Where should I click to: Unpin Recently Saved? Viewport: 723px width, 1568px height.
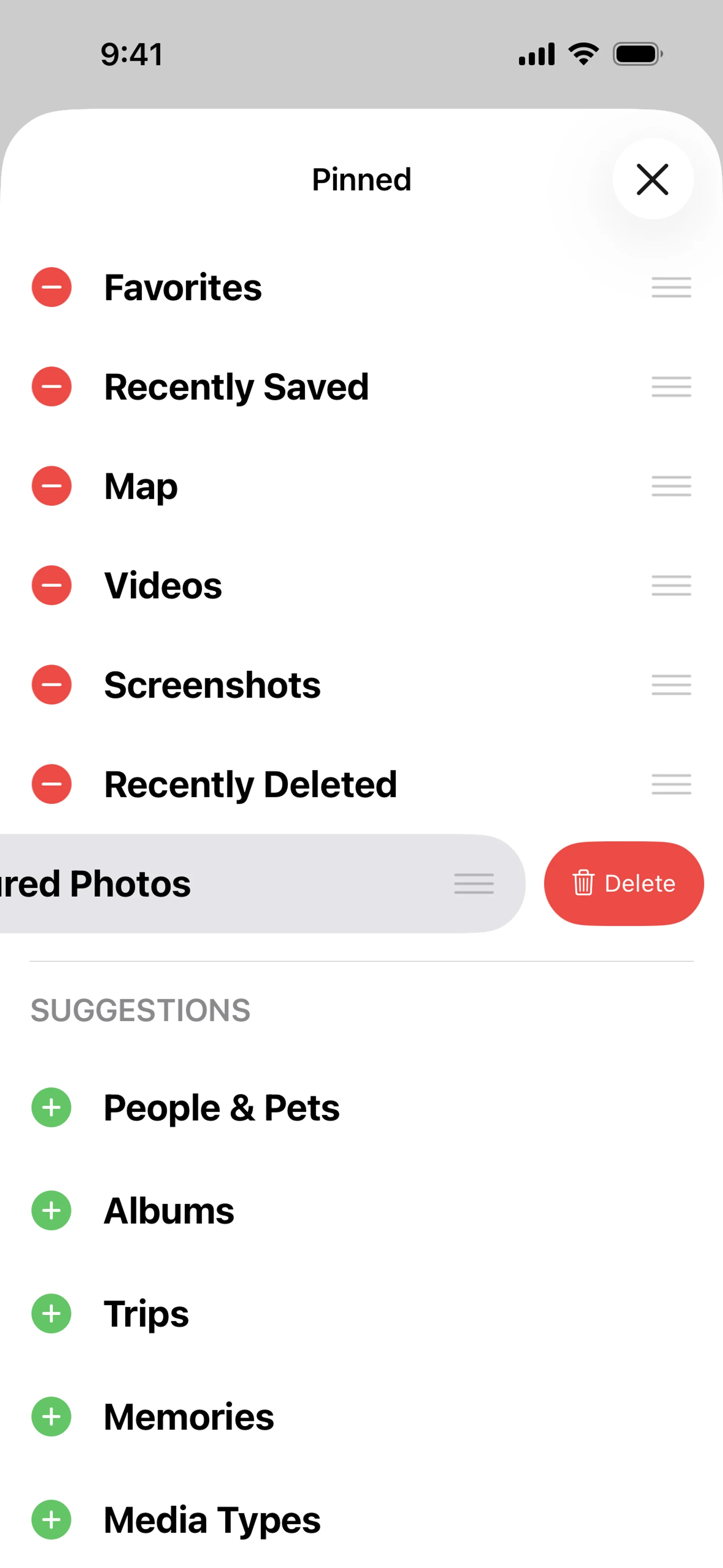[x=52, y=387]
